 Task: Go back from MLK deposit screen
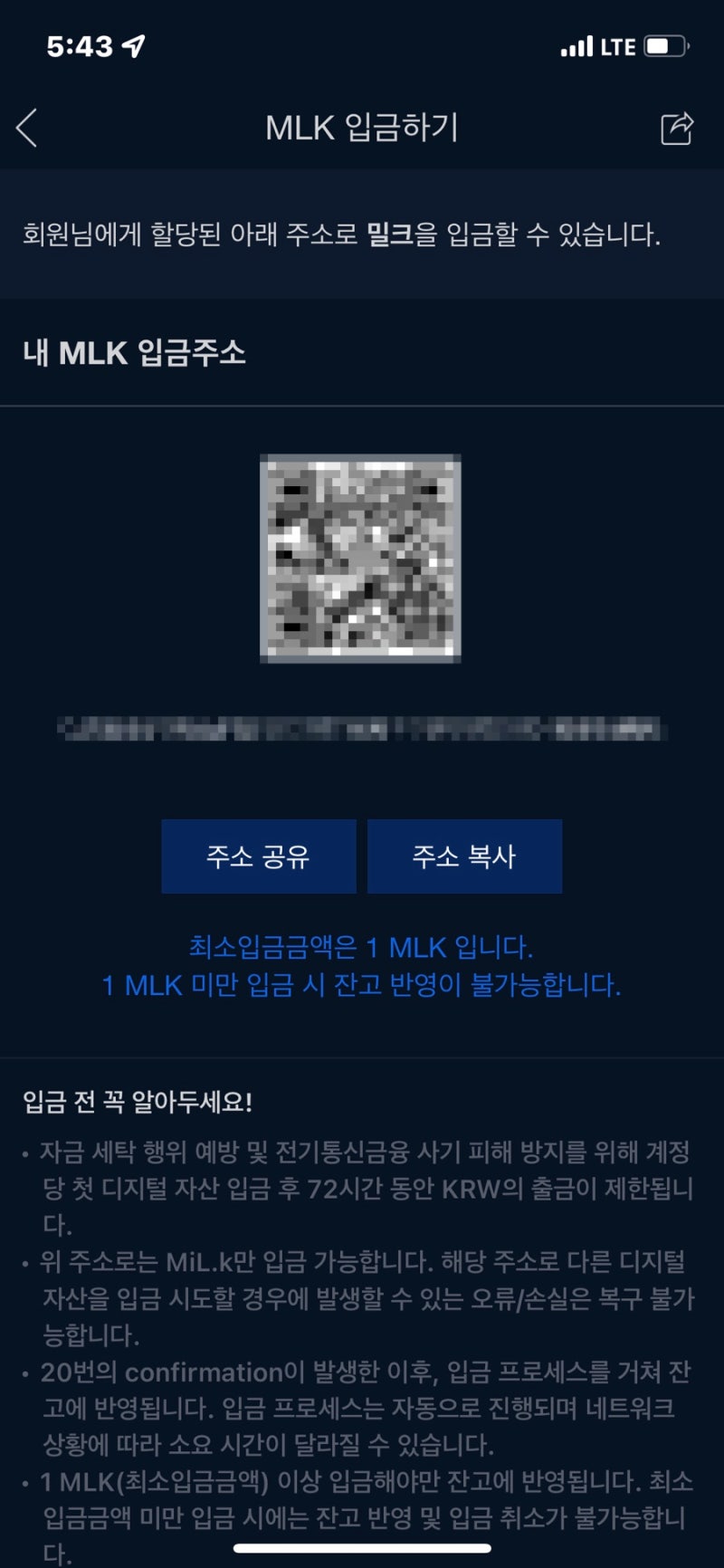(x=27, y=128)
